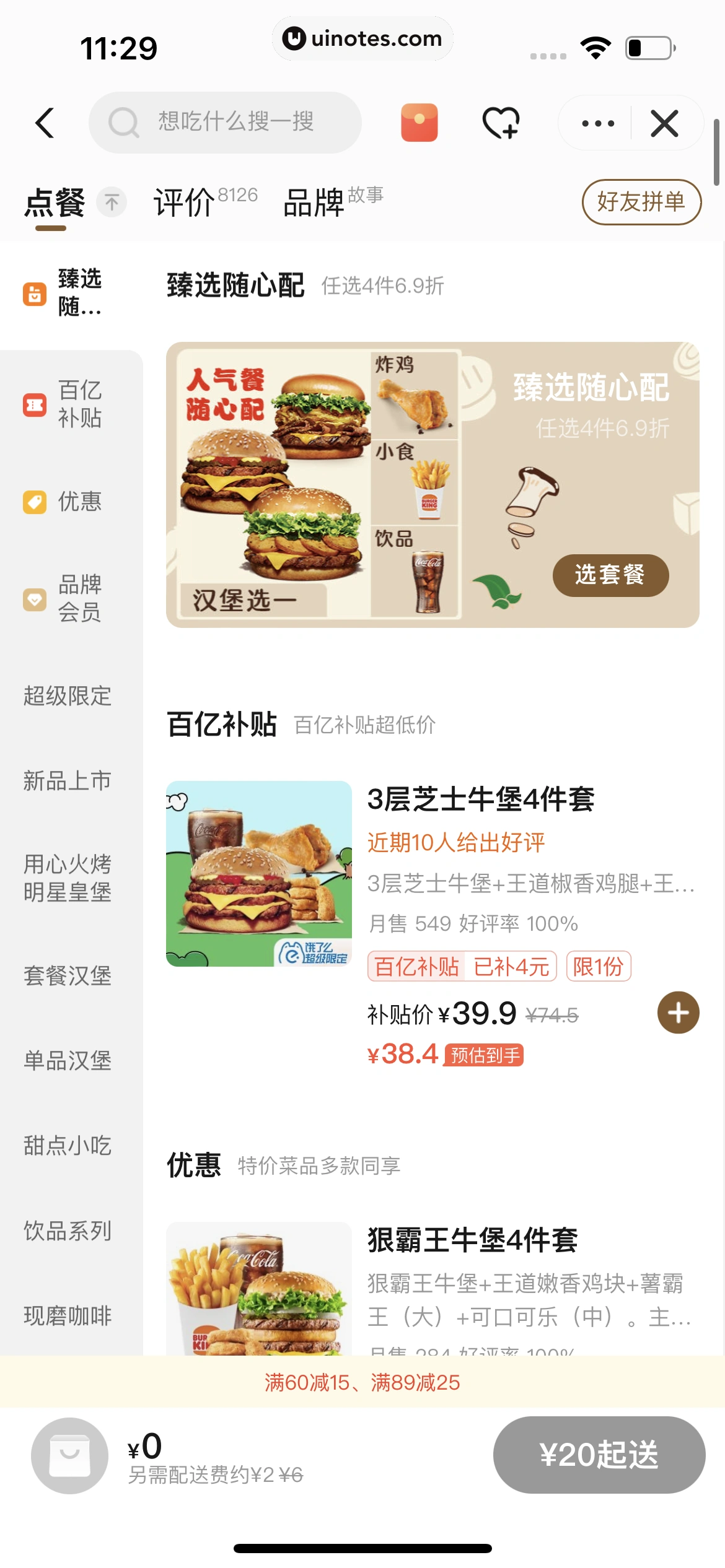Image resolution: width=725 pixels, height=1568 pixels.
Task: Favorite this store with the heart icon
Action: tap(501, 123)
